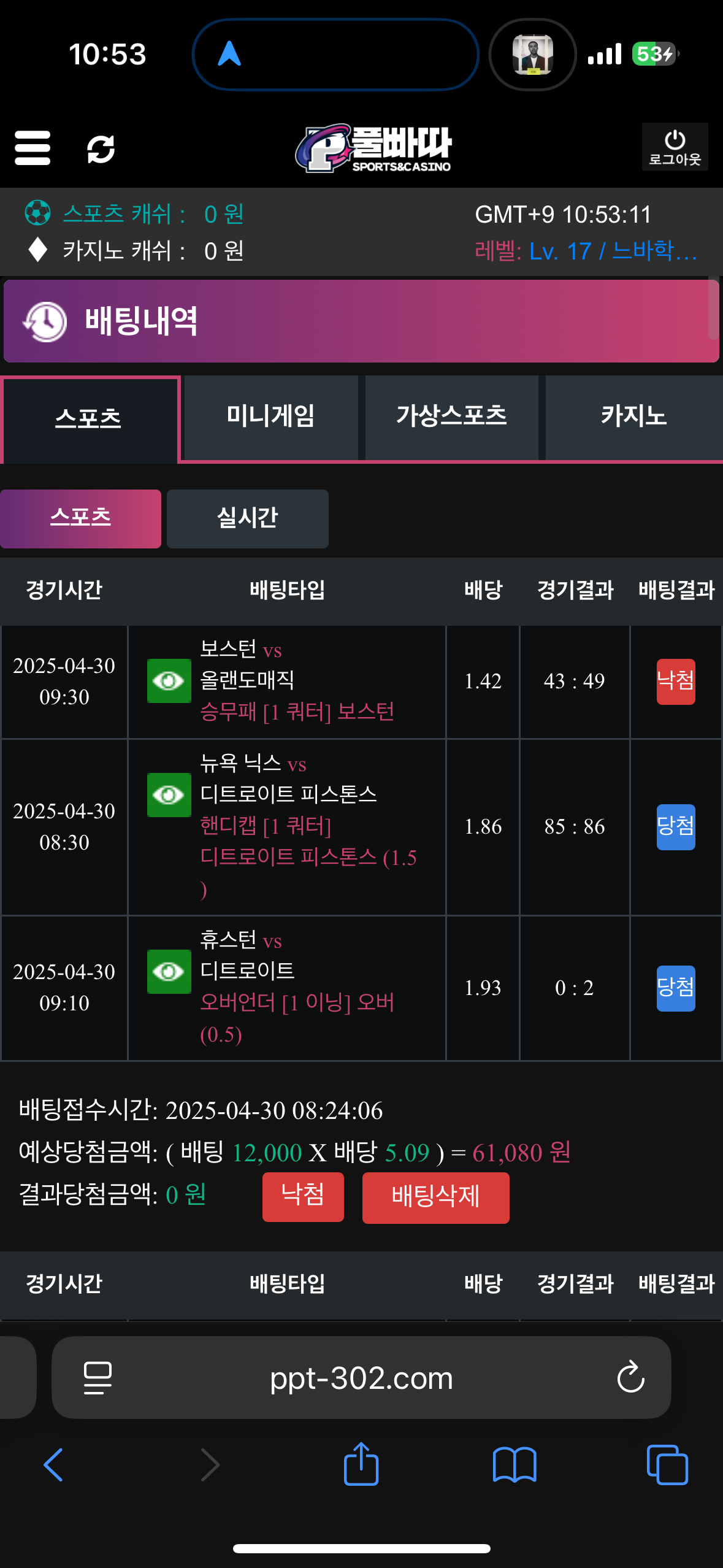Screen dimensions: 723x1568
Task: Tap the eye icon for 휴스턴 vs 디트로이트
Action: (x=169, y=971)
